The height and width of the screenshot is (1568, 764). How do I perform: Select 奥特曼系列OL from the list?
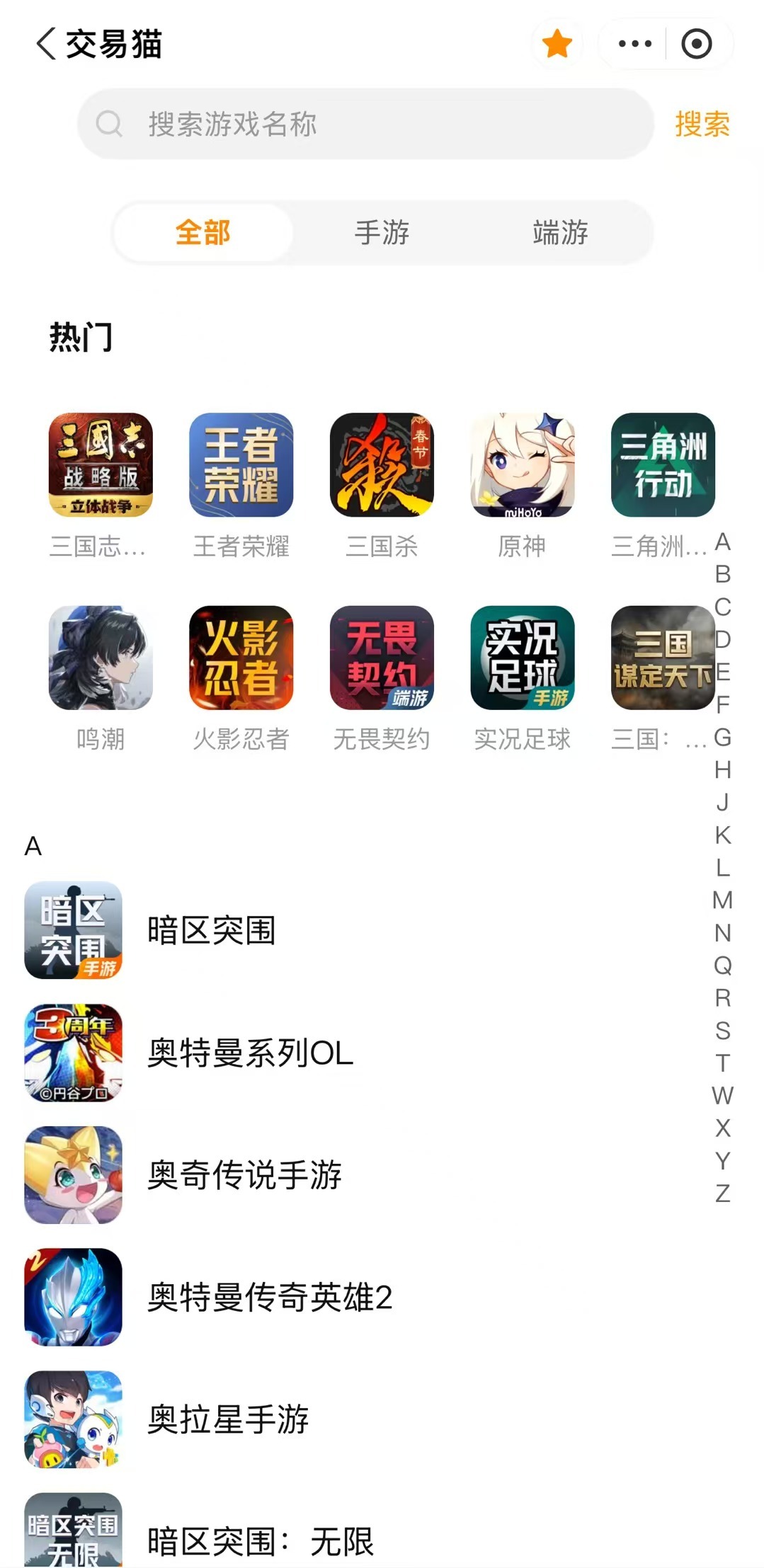[x=354, y=1053]
